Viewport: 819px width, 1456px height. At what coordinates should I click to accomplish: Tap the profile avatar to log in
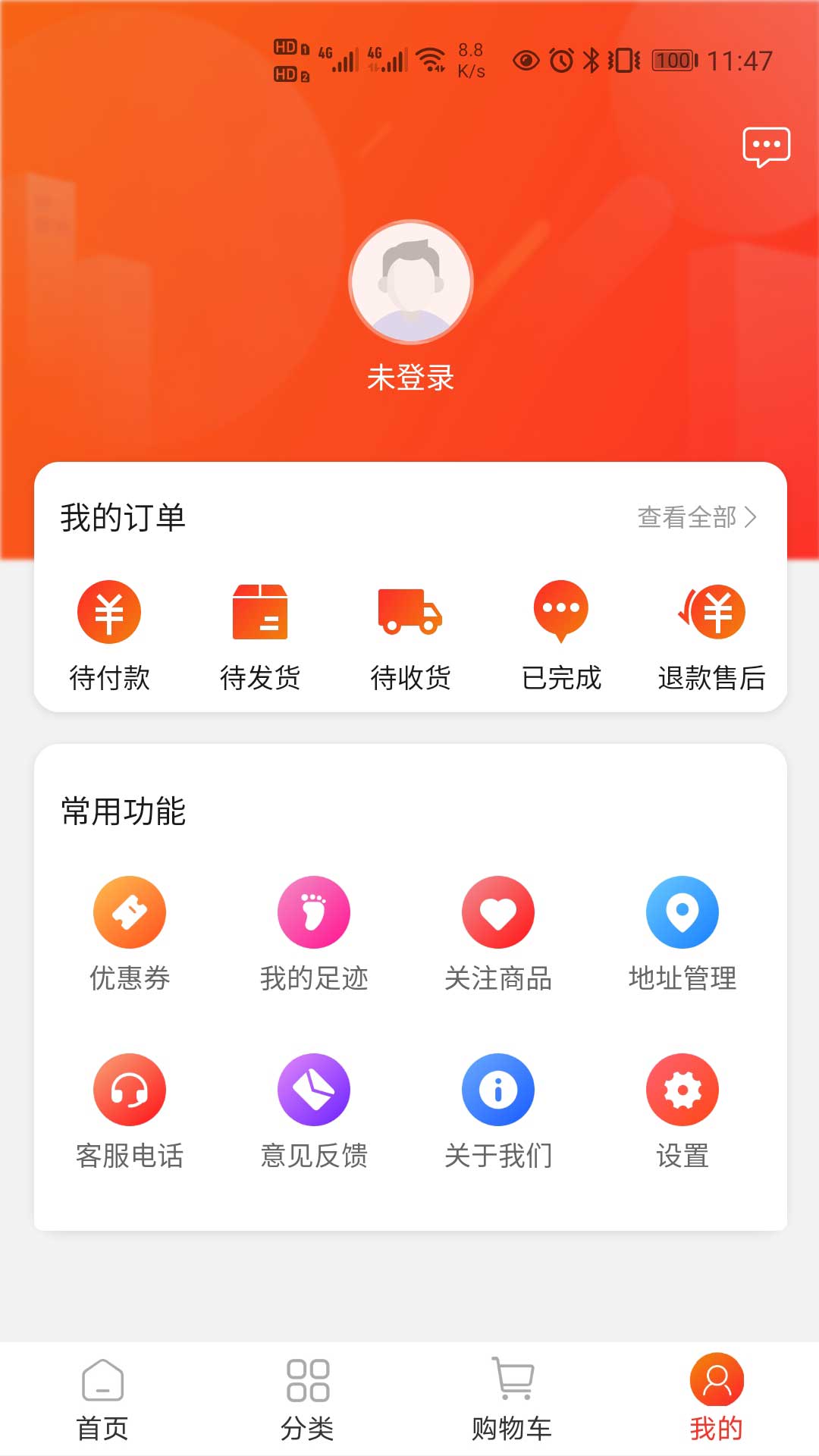(x=410, y=282)
